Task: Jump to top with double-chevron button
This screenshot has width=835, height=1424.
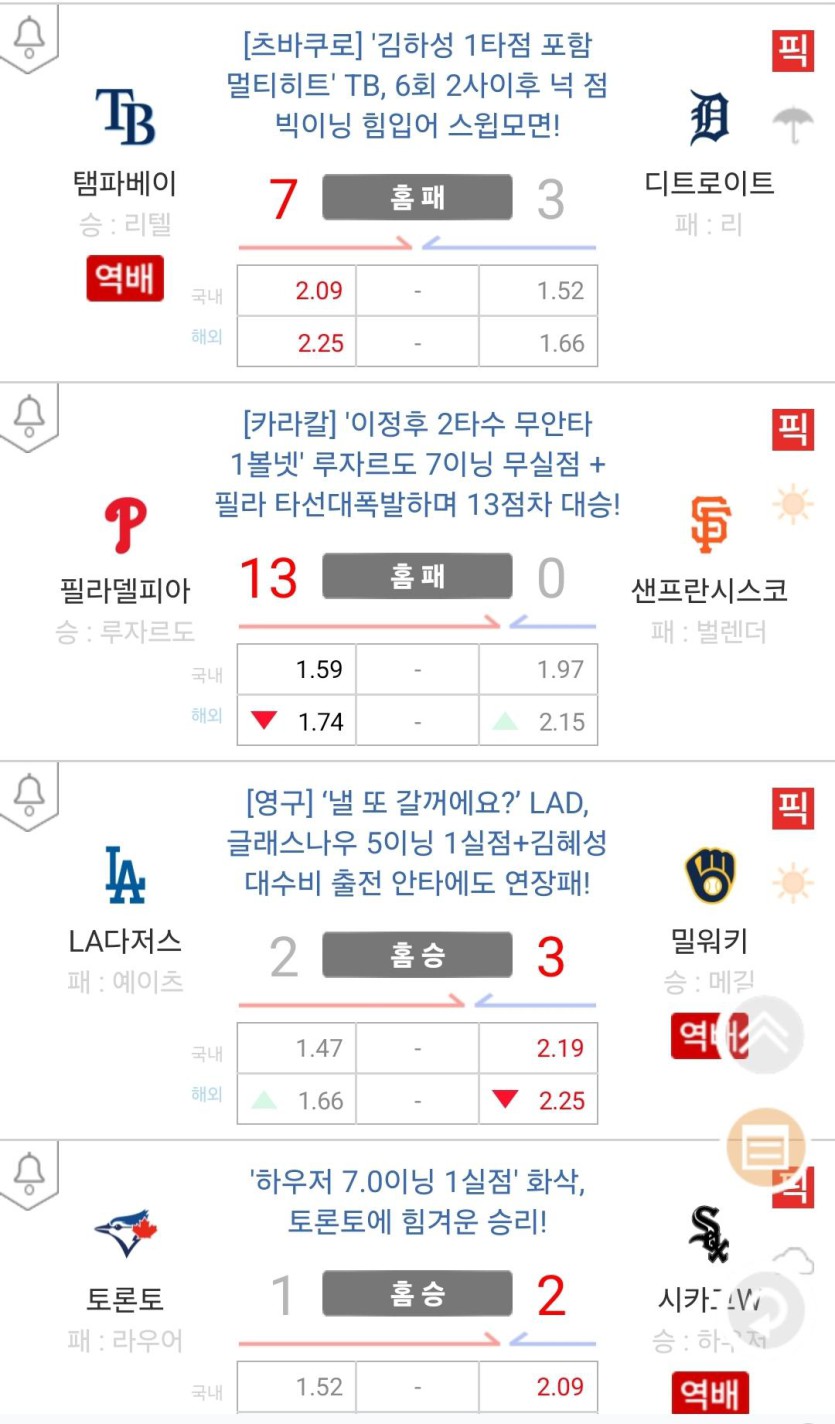Action: point(767,1033)
